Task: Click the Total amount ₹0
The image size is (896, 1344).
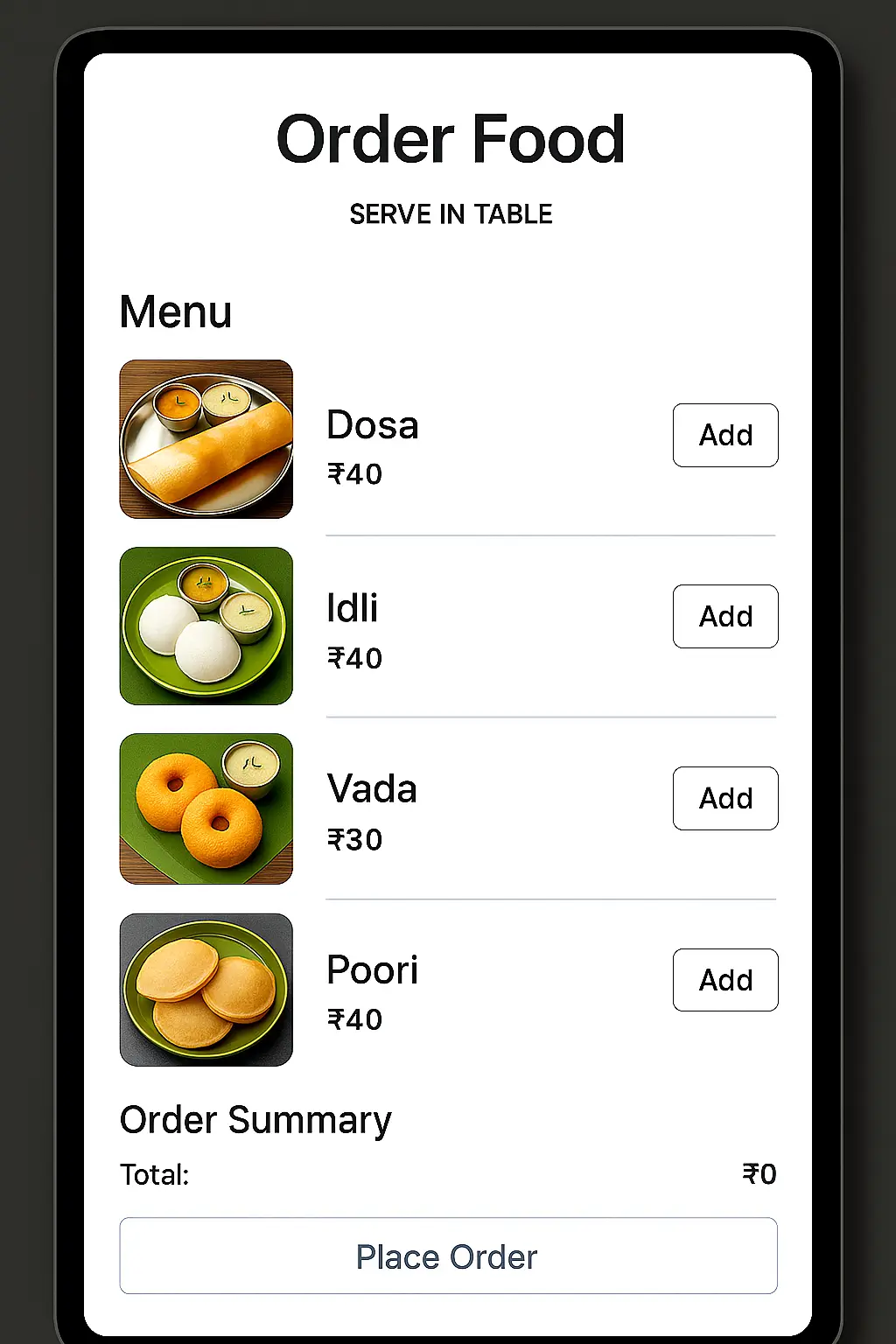Action: click(x=759, y=1173)
